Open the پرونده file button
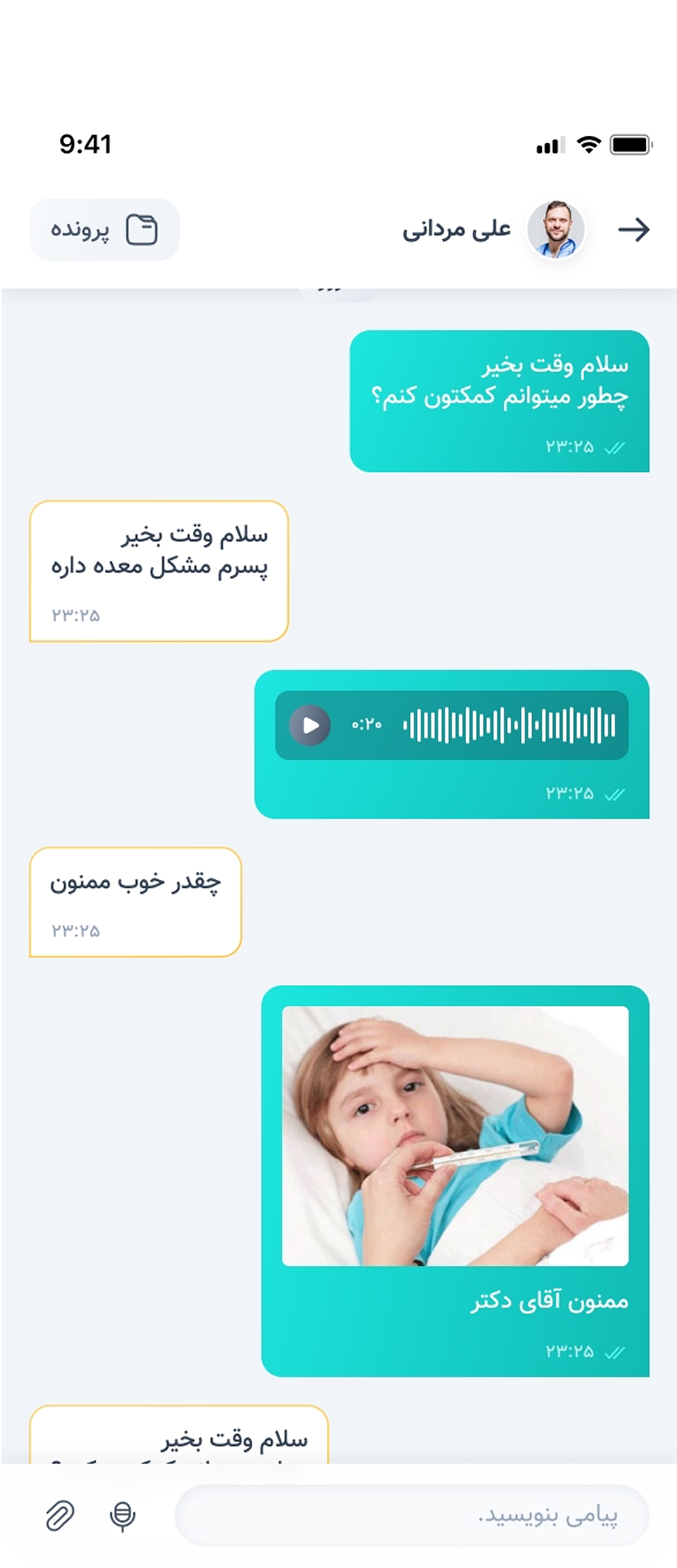 (105, 230)
